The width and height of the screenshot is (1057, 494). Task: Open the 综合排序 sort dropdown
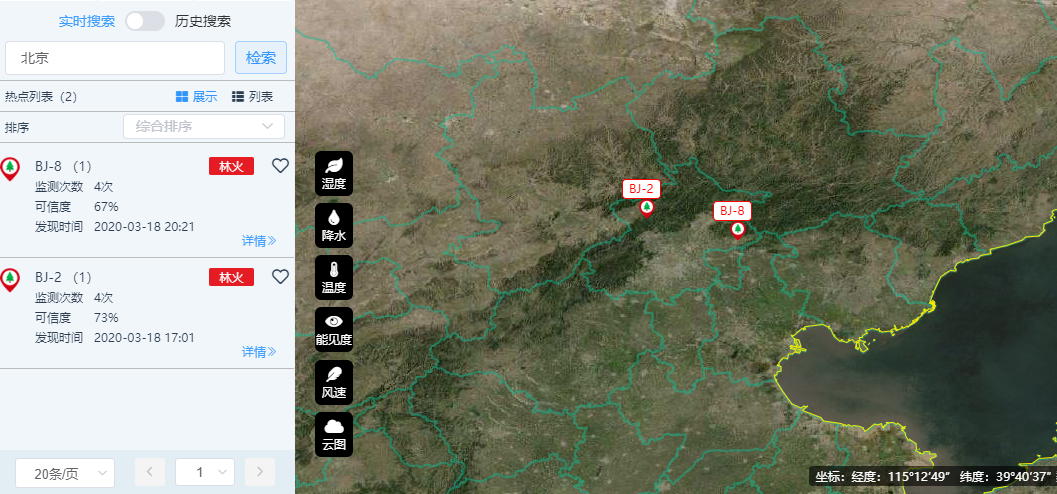click(x=204, y=126)
